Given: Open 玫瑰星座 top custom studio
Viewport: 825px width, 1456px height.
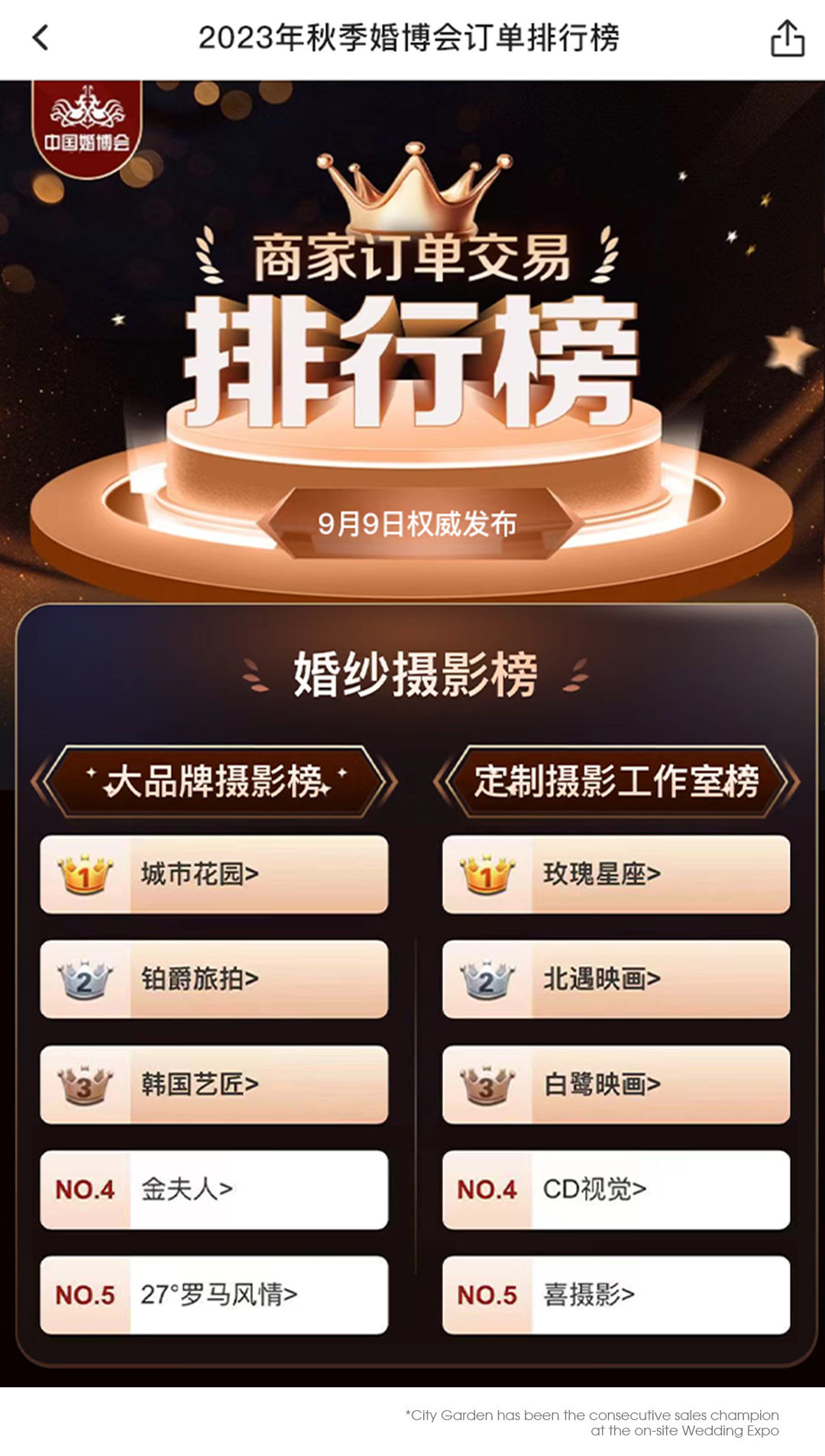Looking at the screenshot, I should pos(616,874).
